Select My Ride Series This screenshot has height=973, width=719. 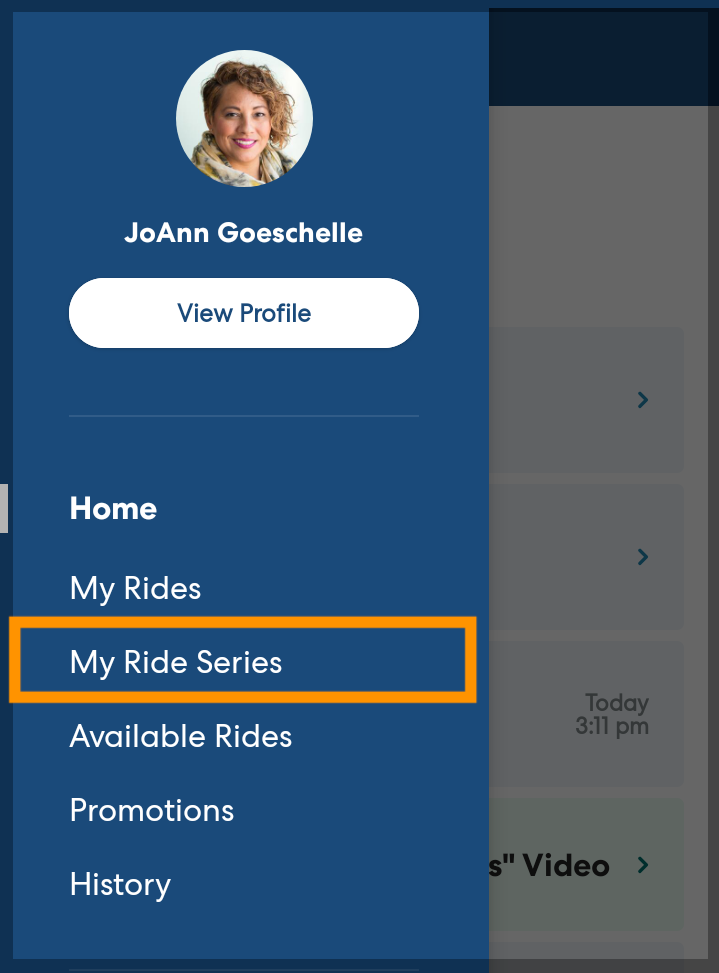point(176,662)
